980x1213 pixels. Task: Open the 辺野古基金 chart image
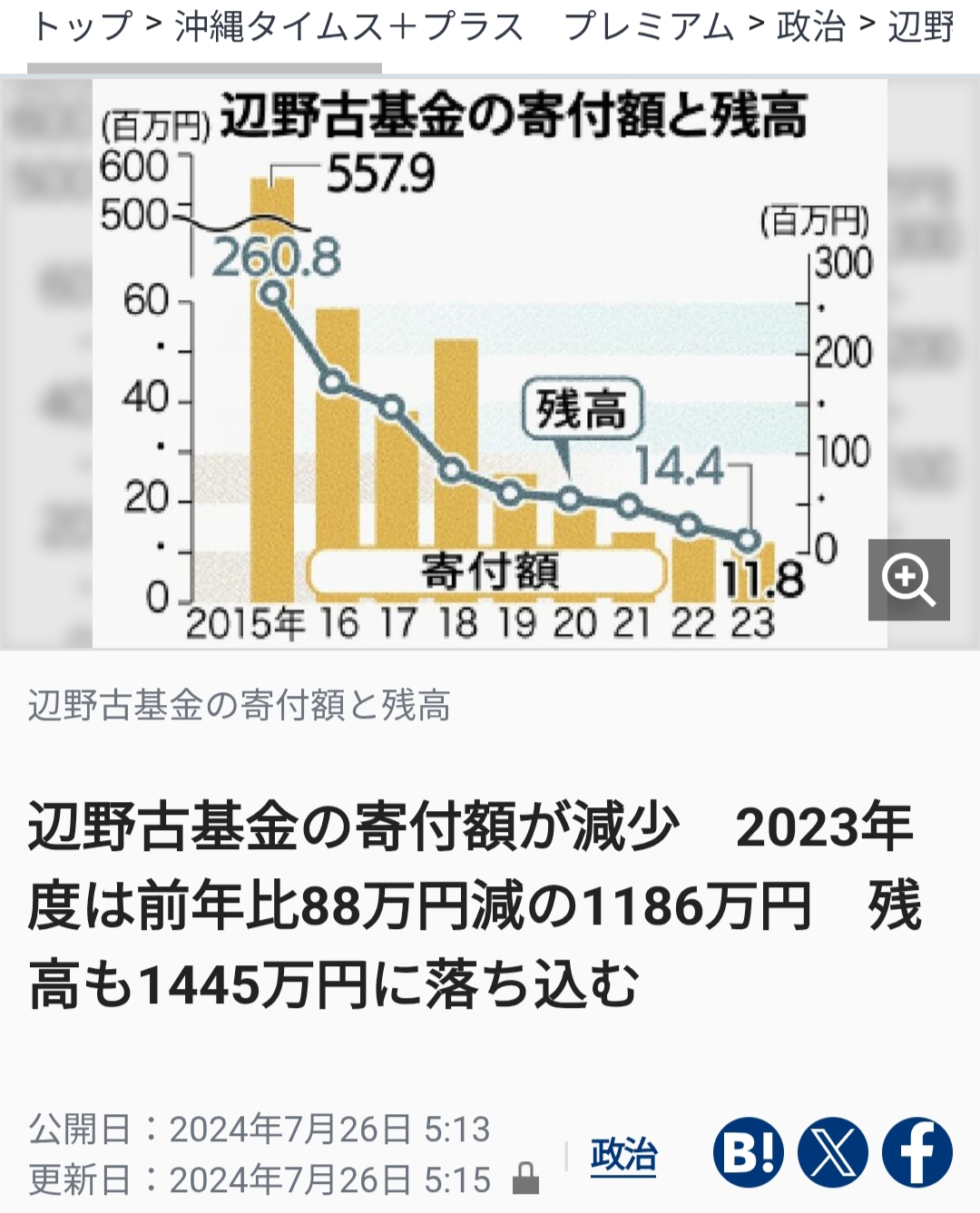coord(490,363)
